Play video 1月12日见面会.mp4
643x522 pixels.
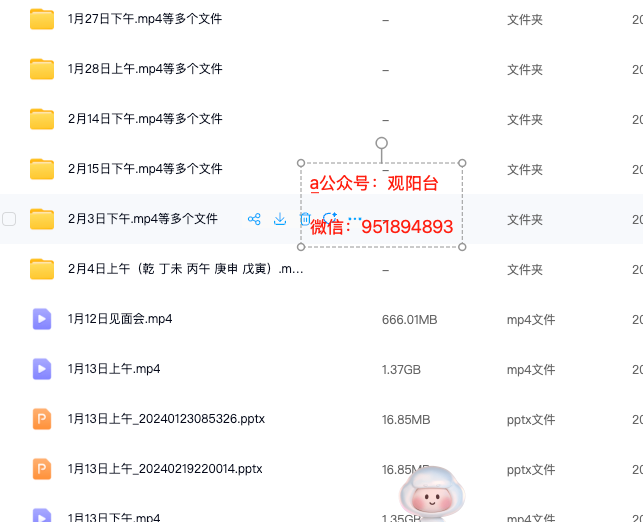(120, 319)
